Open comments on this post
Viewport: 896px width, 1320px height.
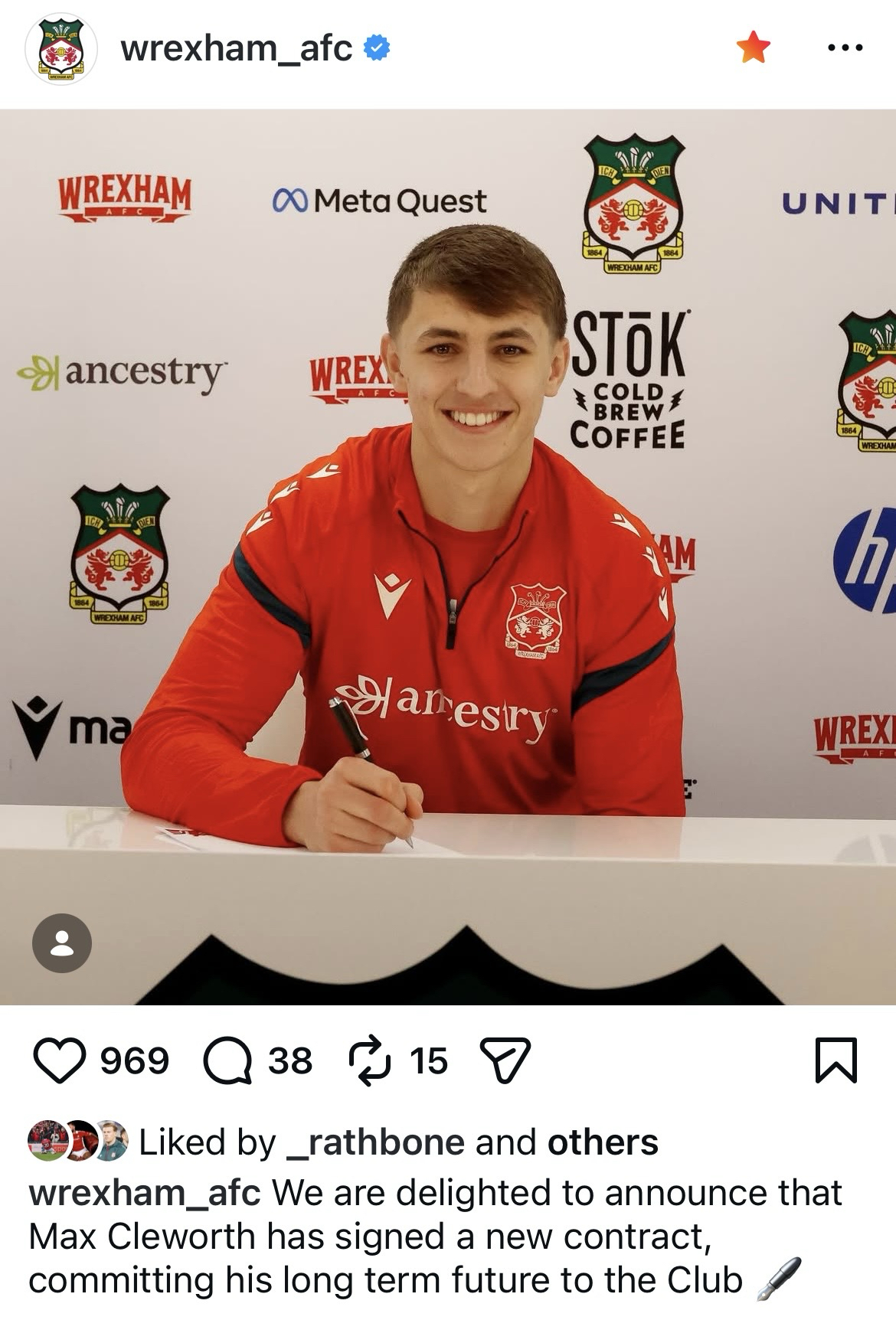[227, 1061]
